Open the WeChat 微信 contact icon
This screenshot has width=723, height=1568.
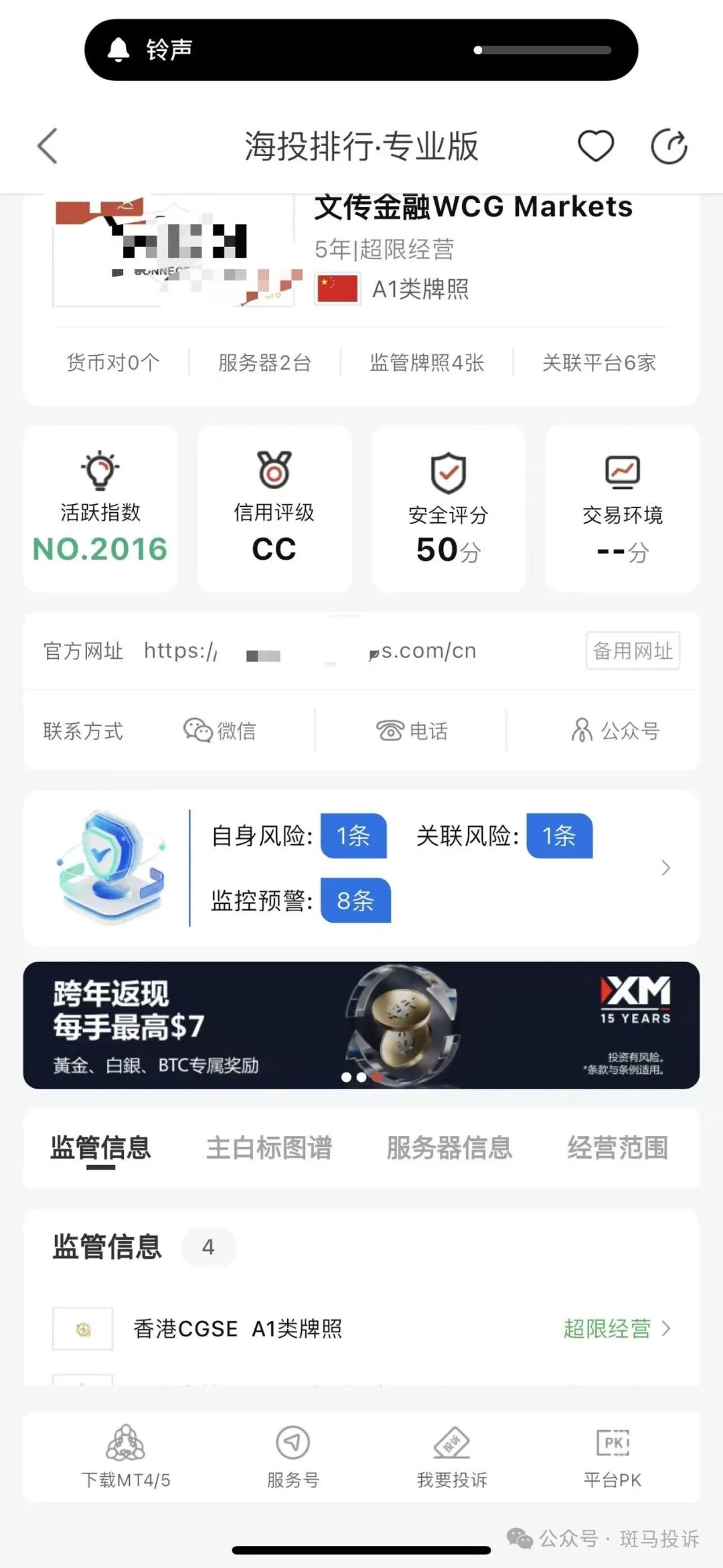[221, 731]
